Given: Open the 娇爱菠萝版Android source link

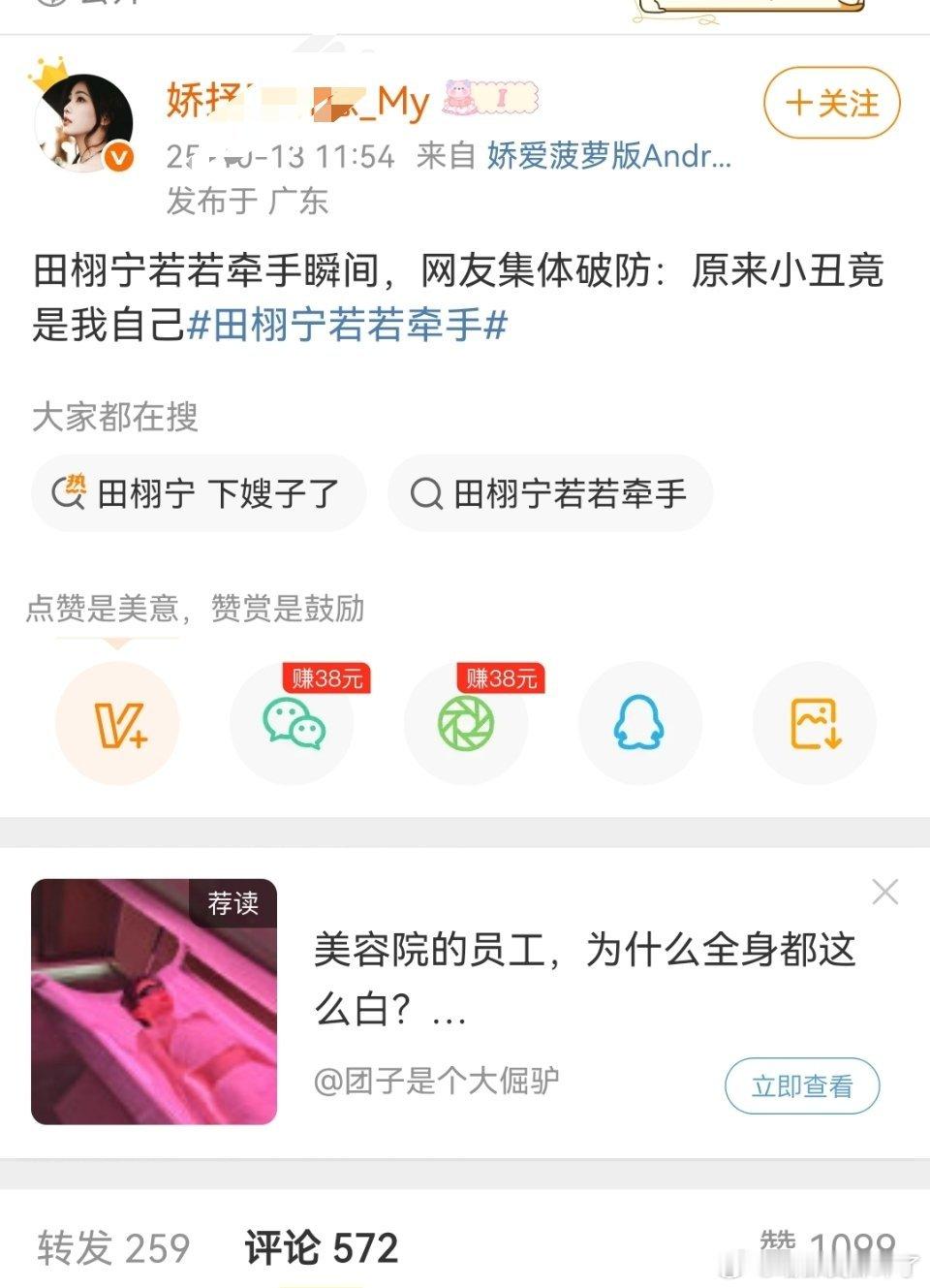Looking at the screenshot, I should point(608,155).
